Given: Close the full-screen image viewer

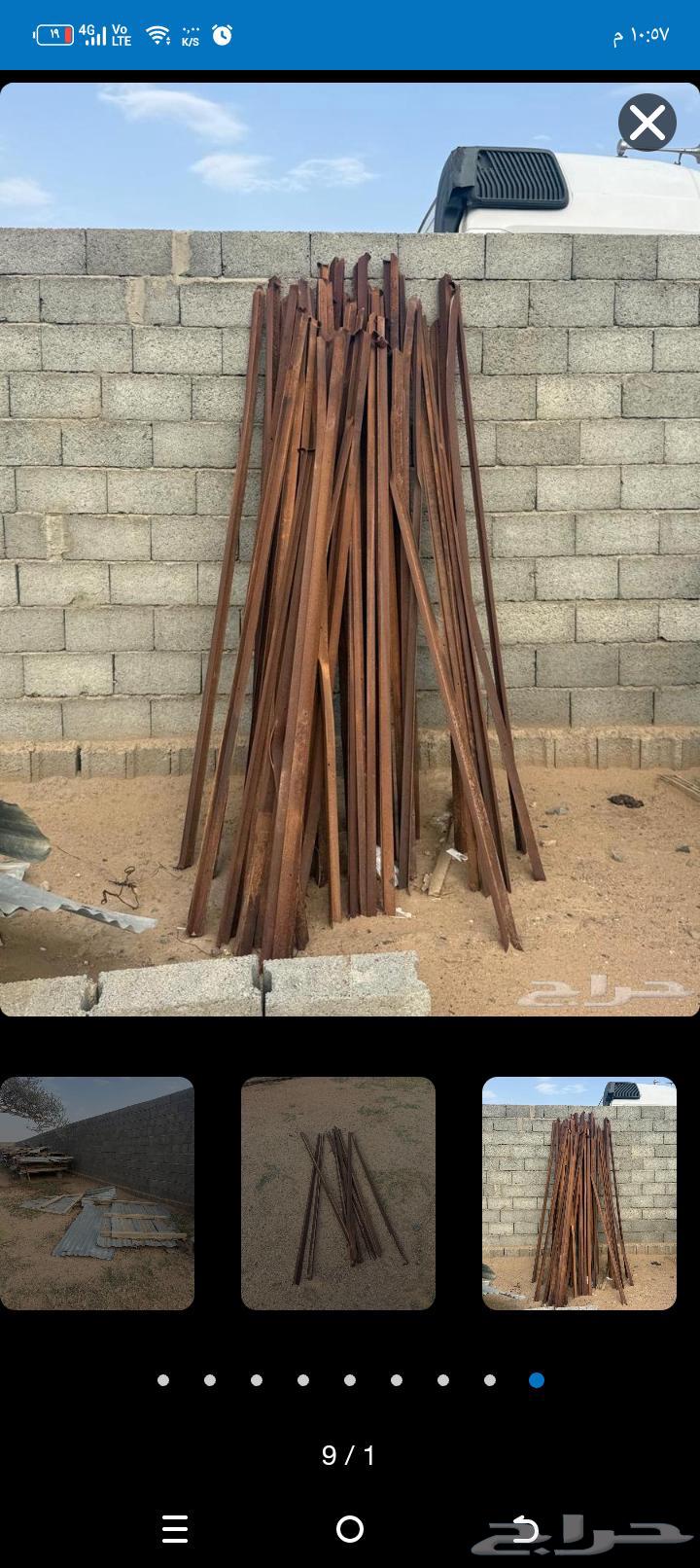Looking at the screenshot, I should point(647,122).
